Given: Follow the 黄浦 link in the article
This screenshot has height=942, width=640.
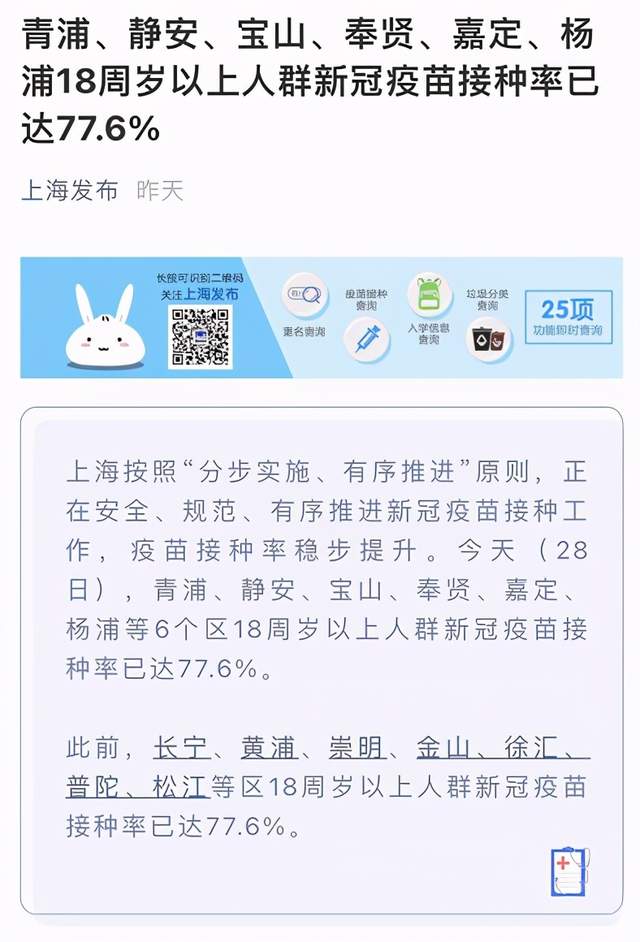Looking at the screenshot, I should [268, 747].
